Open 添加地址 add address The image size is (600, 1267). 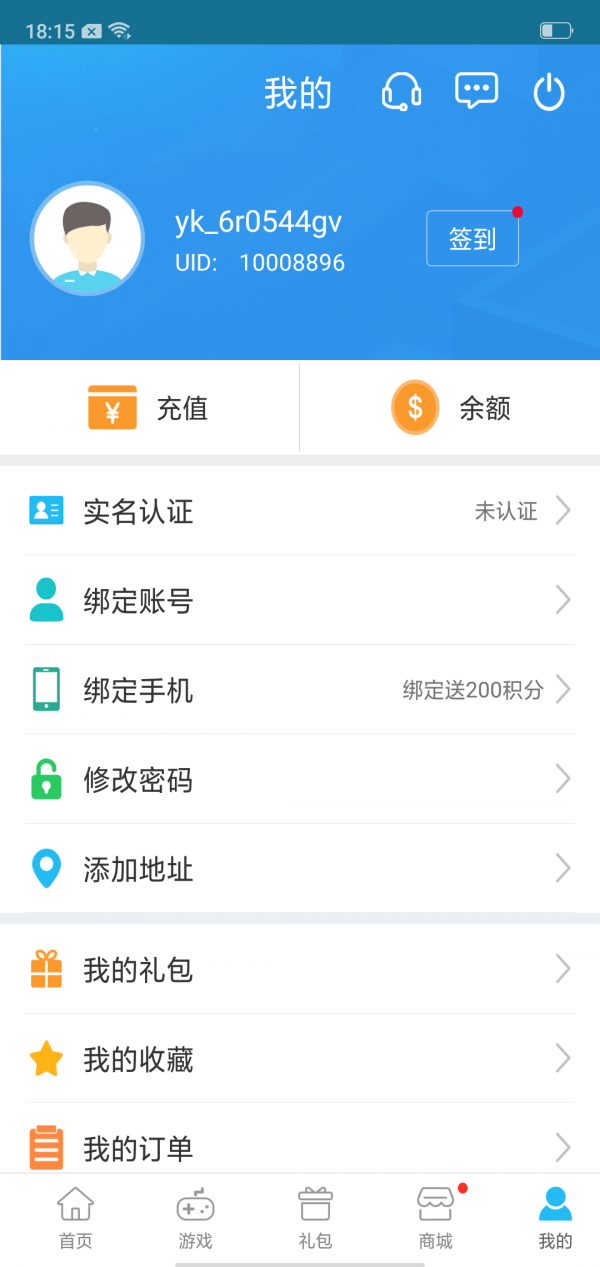click(300, 869)
